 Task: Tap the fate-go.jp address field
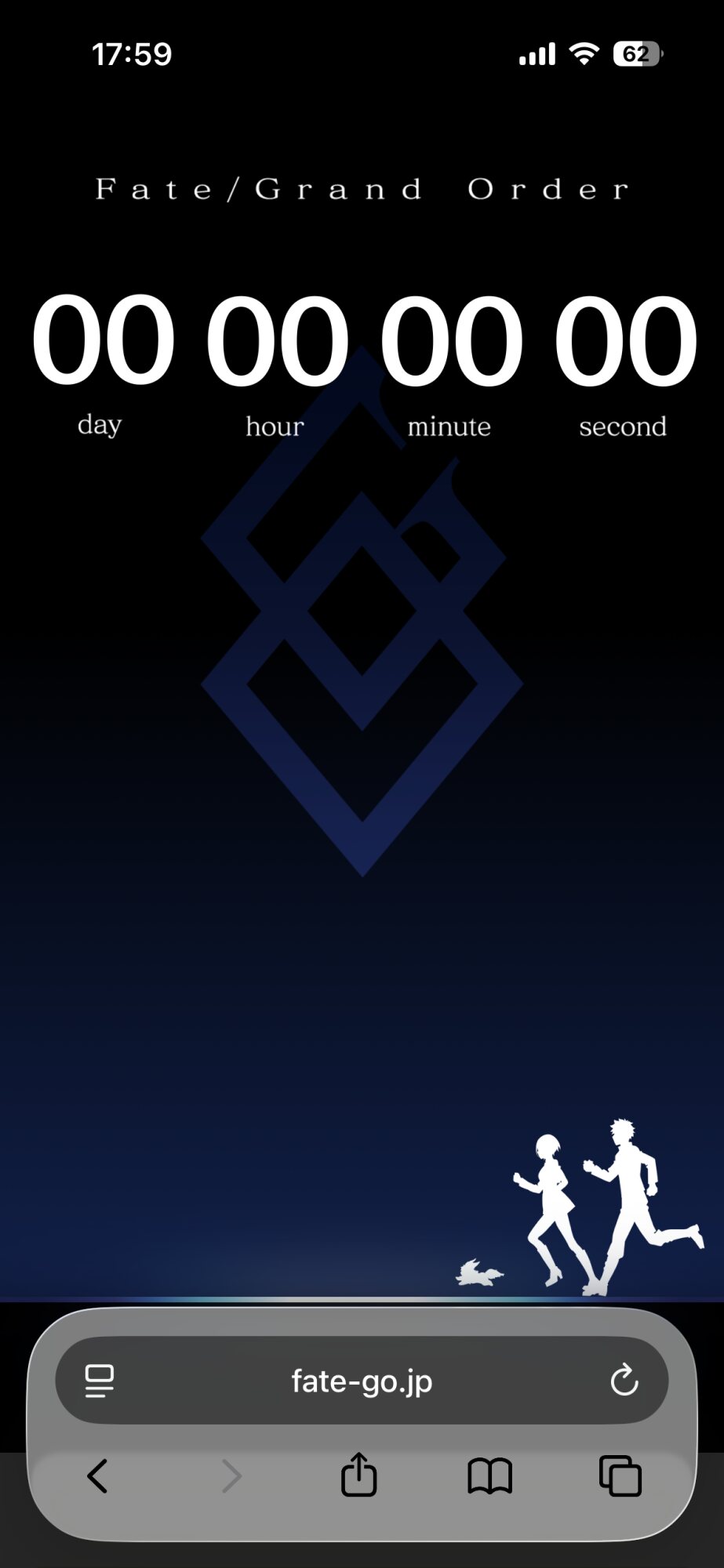tap(362, 1381)
